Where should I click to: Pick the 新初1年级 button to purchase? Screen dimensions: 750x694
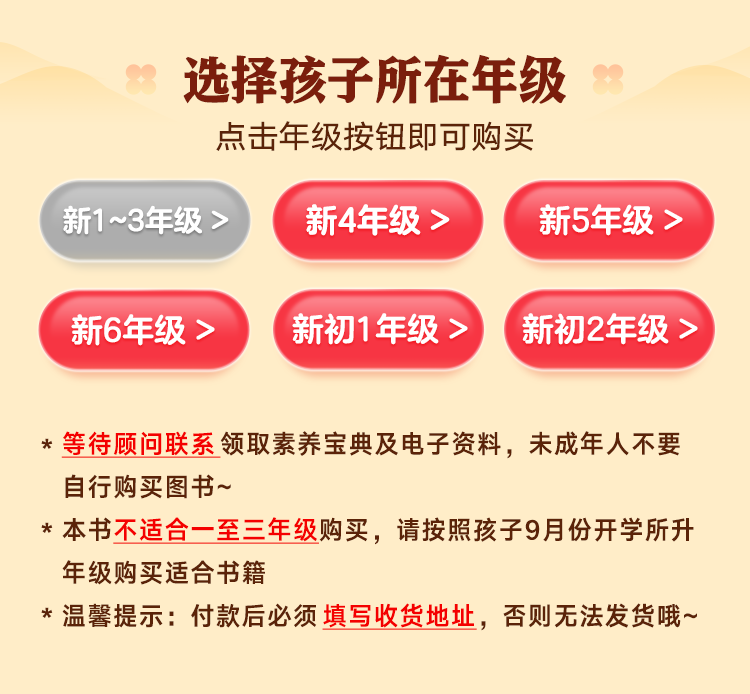[x=377, y=330]
